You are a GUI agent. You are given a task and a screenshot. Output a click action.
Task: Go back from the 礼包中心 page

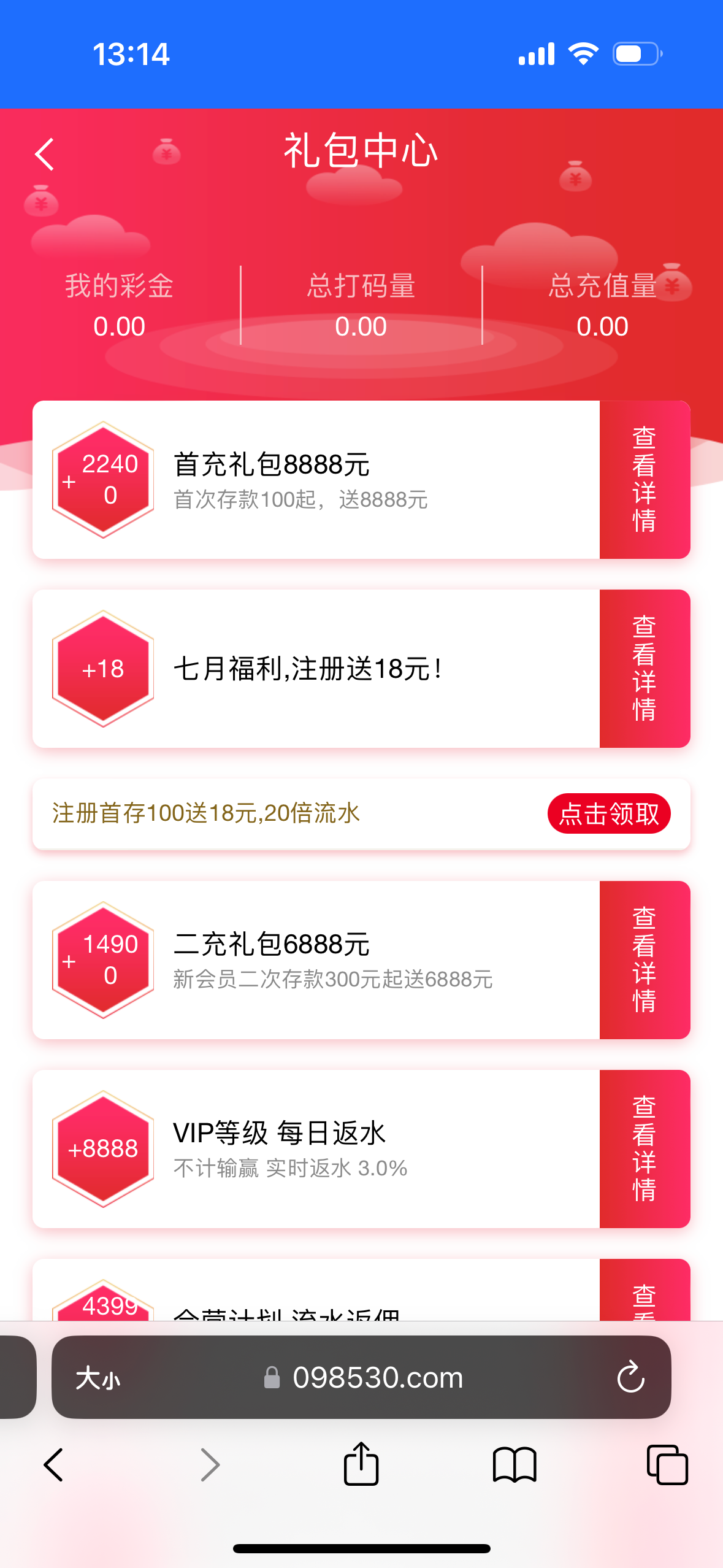coord(45,154)
